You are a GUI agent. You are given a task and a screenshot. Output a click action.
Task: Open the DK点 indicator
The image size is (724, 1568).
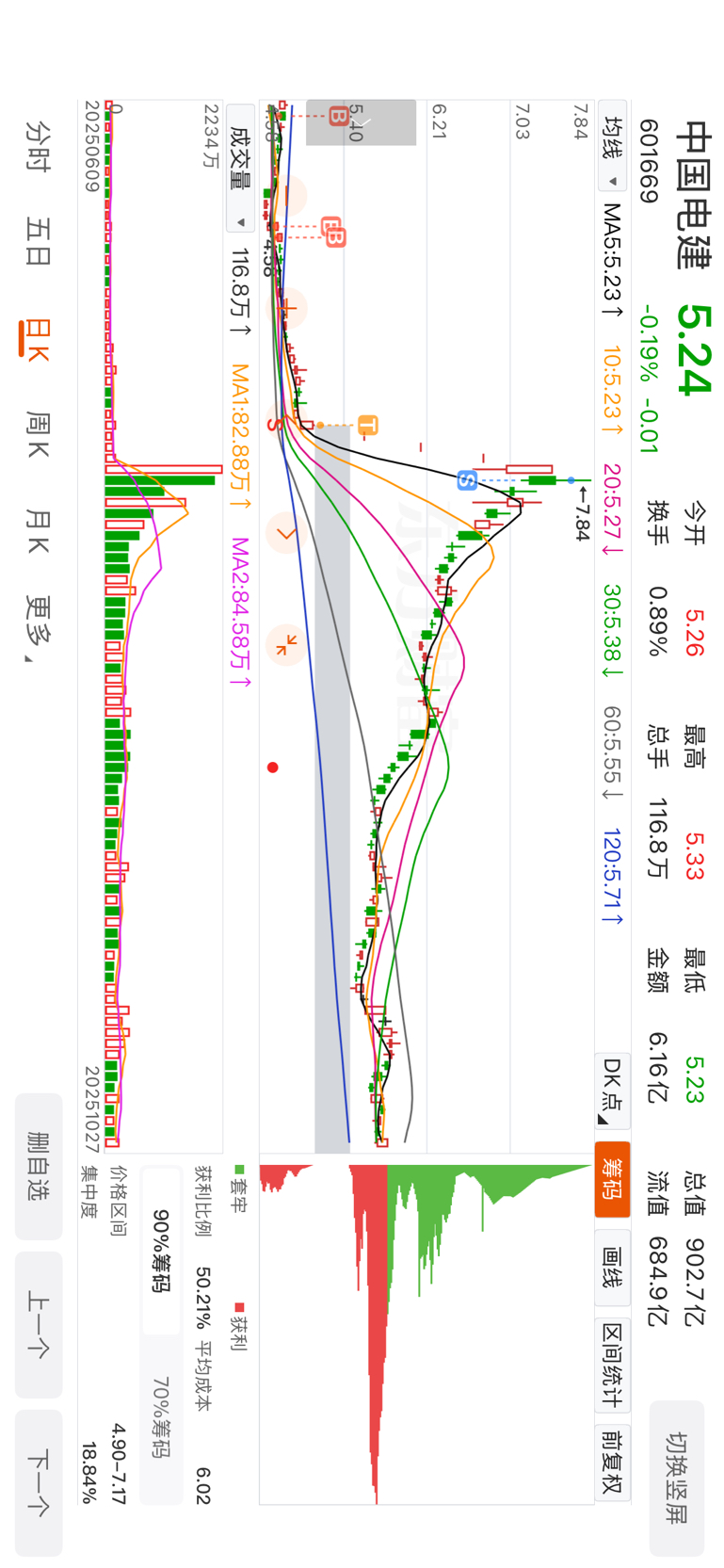pyautogui.click(x=612, y=1091)
